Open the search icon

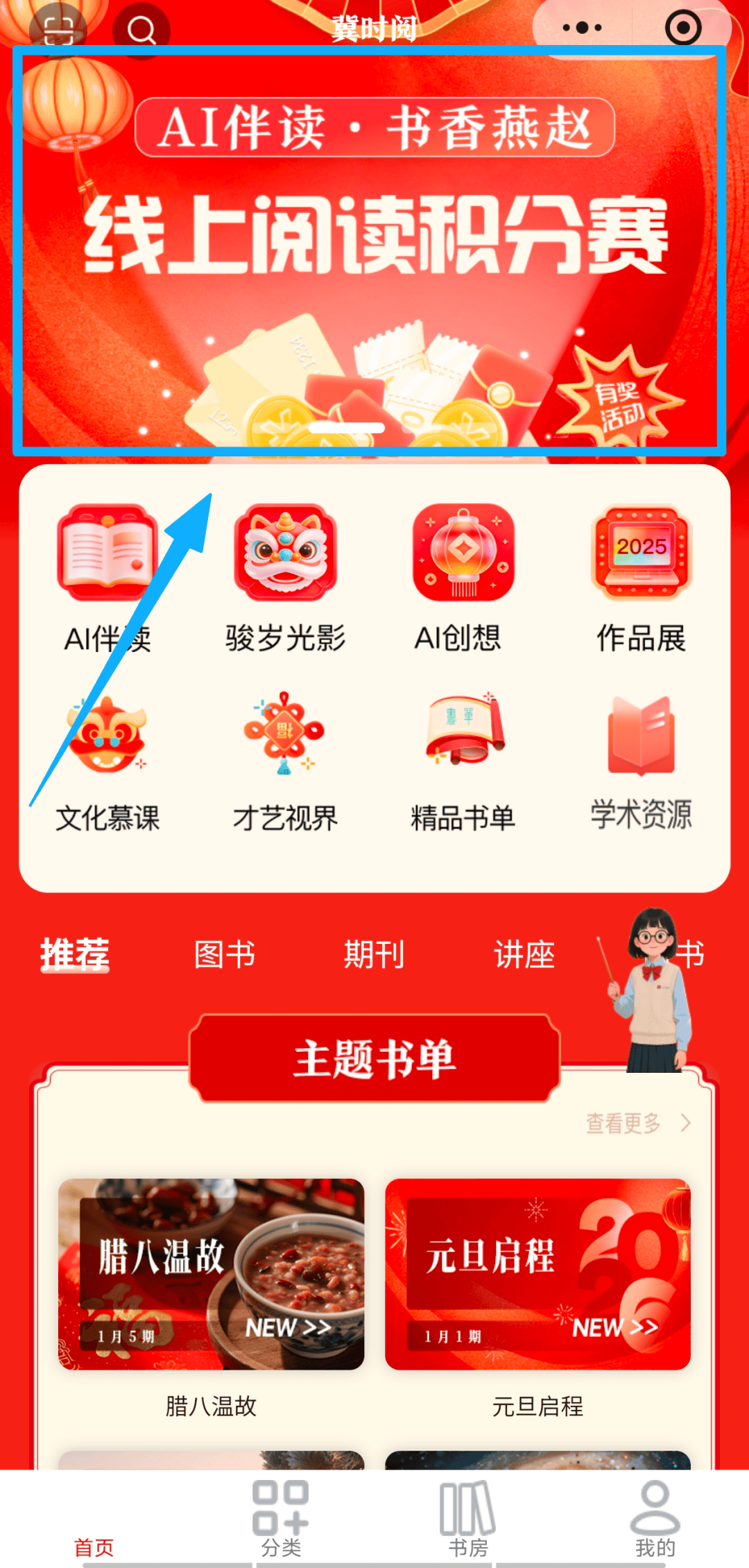[x=142, y=31]
